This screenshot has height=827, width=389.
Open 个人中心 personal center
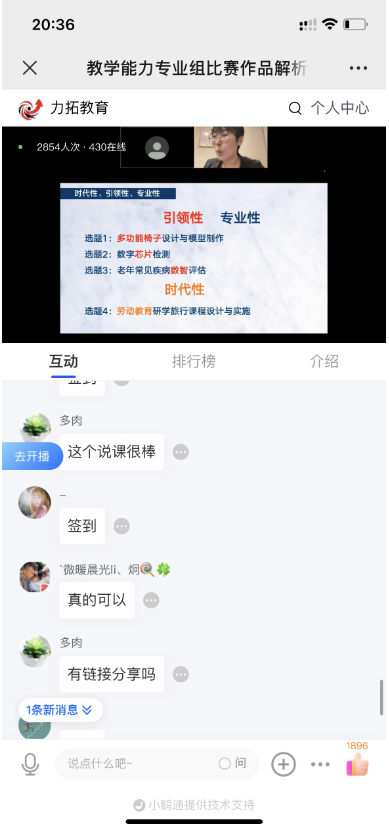point(339,109)
